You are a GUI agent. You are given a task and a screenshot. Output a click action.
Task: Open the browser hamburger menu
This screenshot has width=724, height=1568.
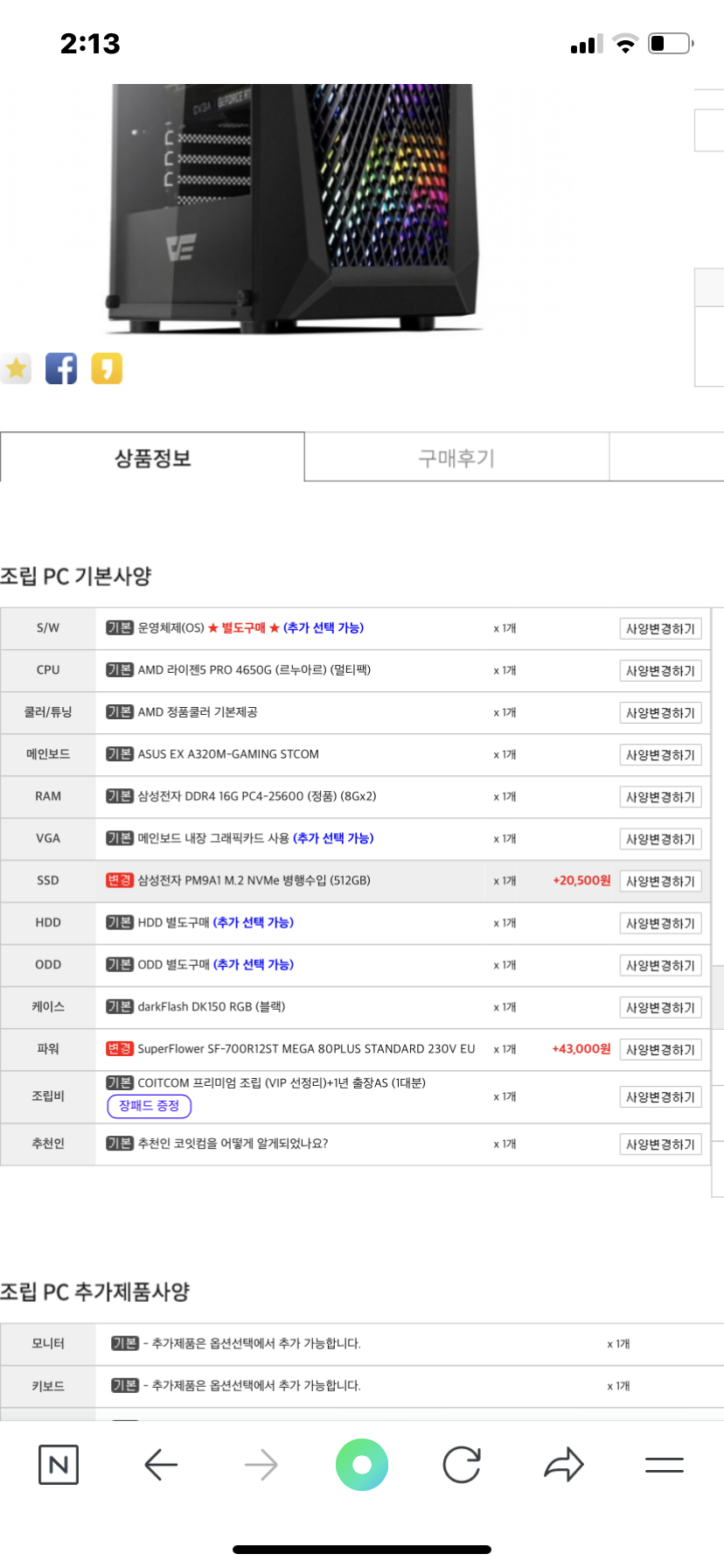(x=665, y=1465)
